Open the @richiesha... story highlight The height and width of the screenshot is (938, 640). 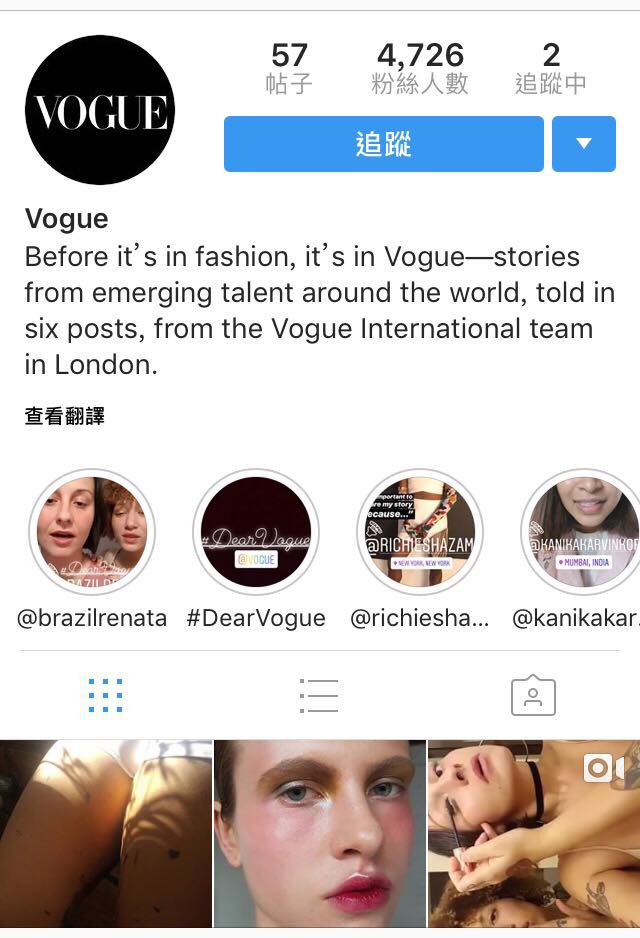(x=420, y=532)
